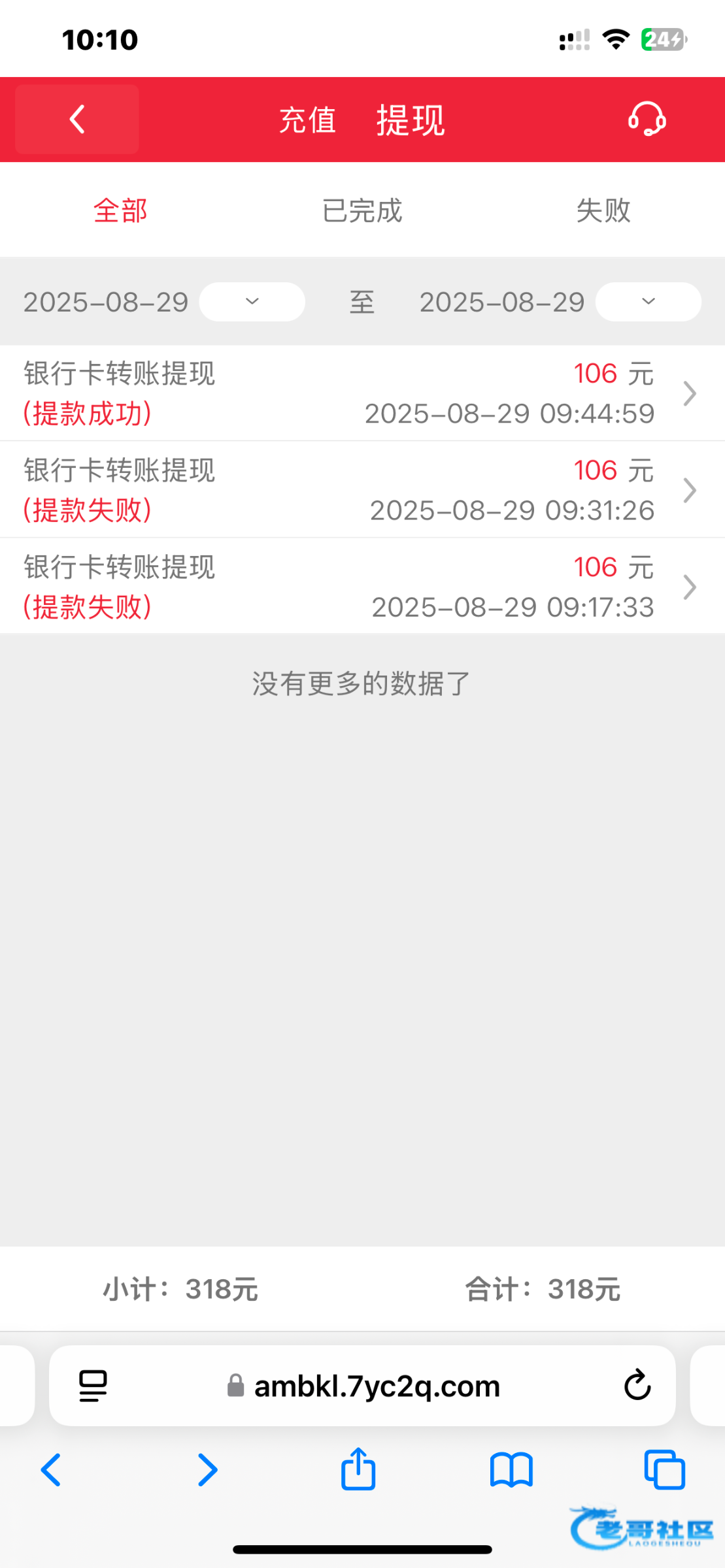Go to previous page in Safari
The width and height of the screenshot is (725, 1568).
51,1470
